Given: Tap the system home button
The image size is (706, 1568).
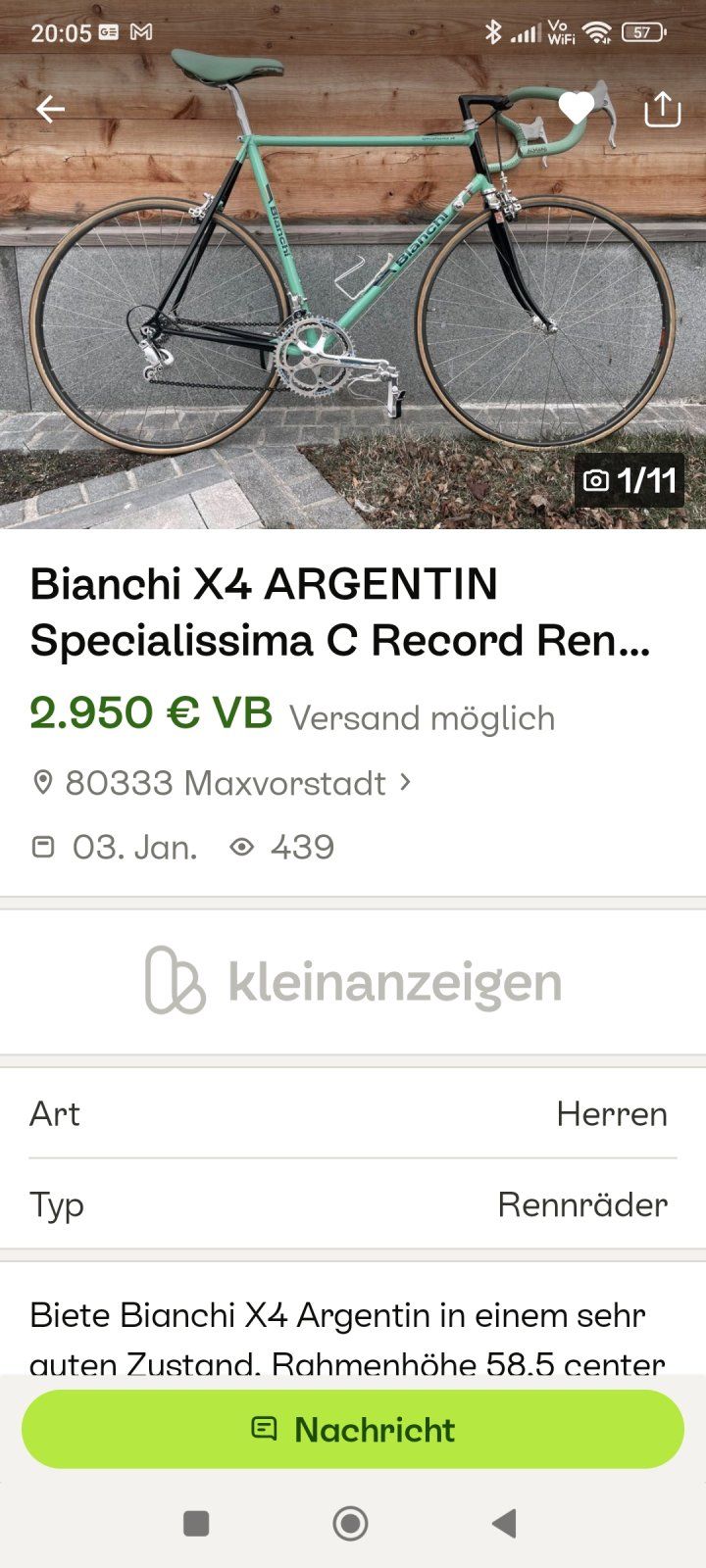Looking at the screenshot, I should point(351,1523).
